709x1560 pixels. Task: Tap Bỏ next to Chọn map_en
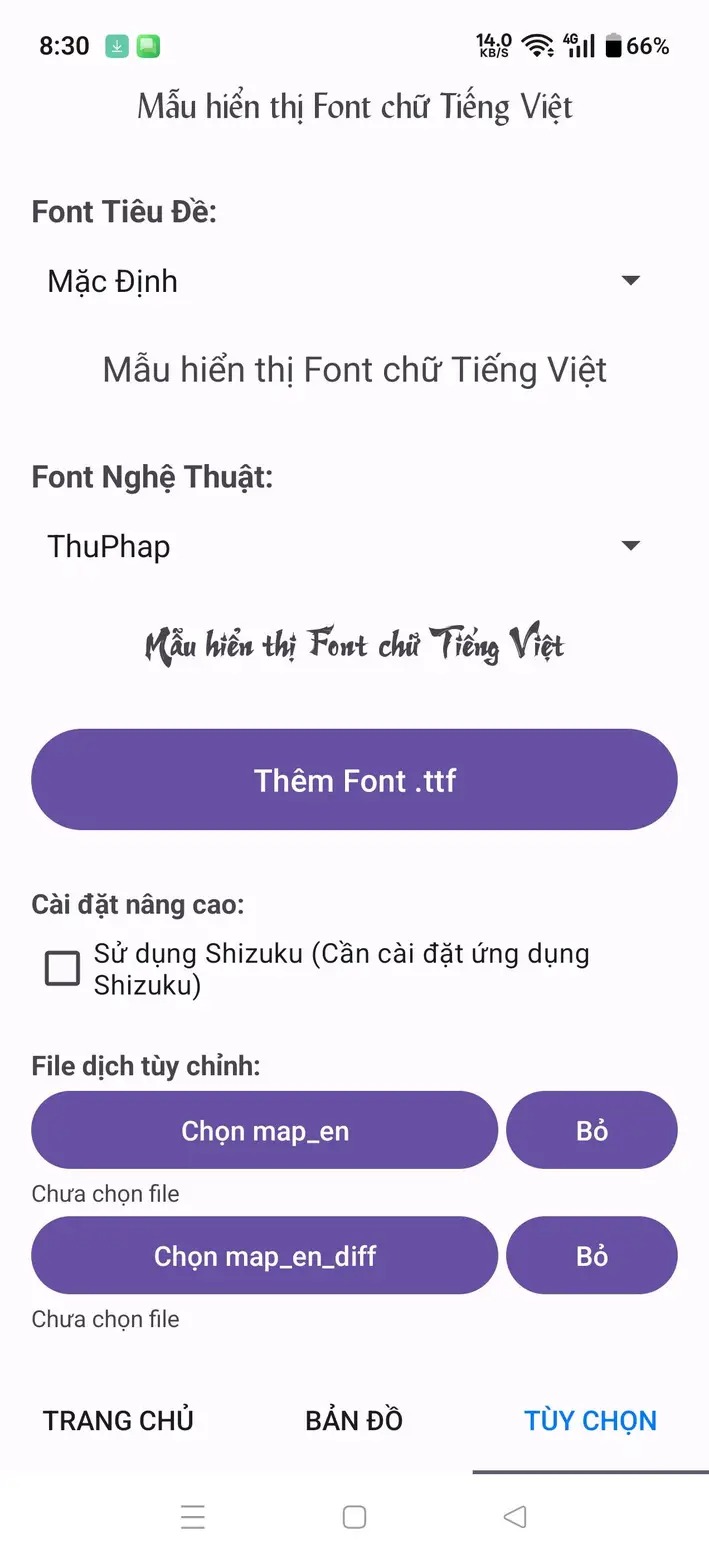tap(591, 1131)
